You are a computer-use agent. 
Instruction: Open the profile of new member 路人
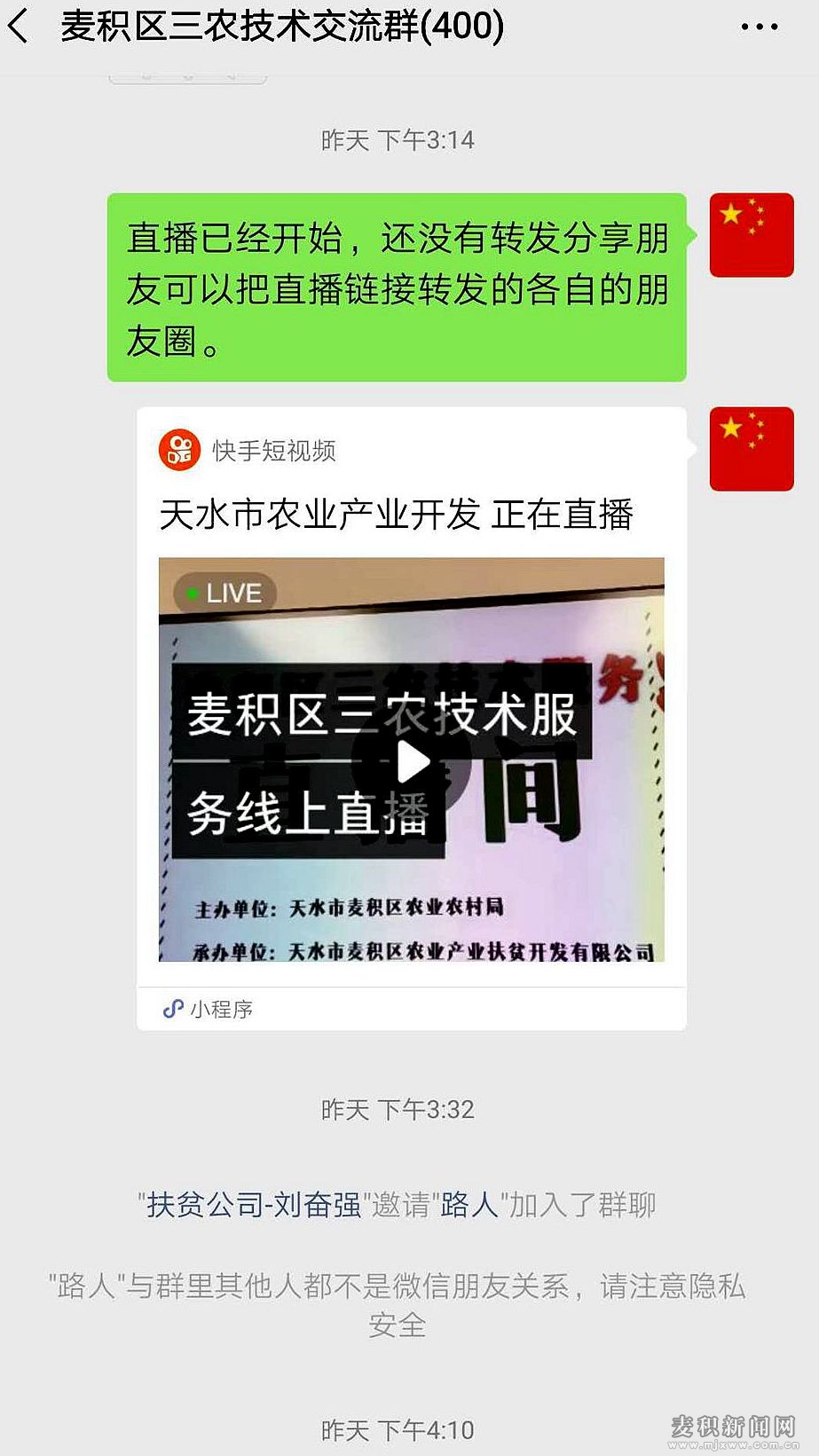(469, 1205)
